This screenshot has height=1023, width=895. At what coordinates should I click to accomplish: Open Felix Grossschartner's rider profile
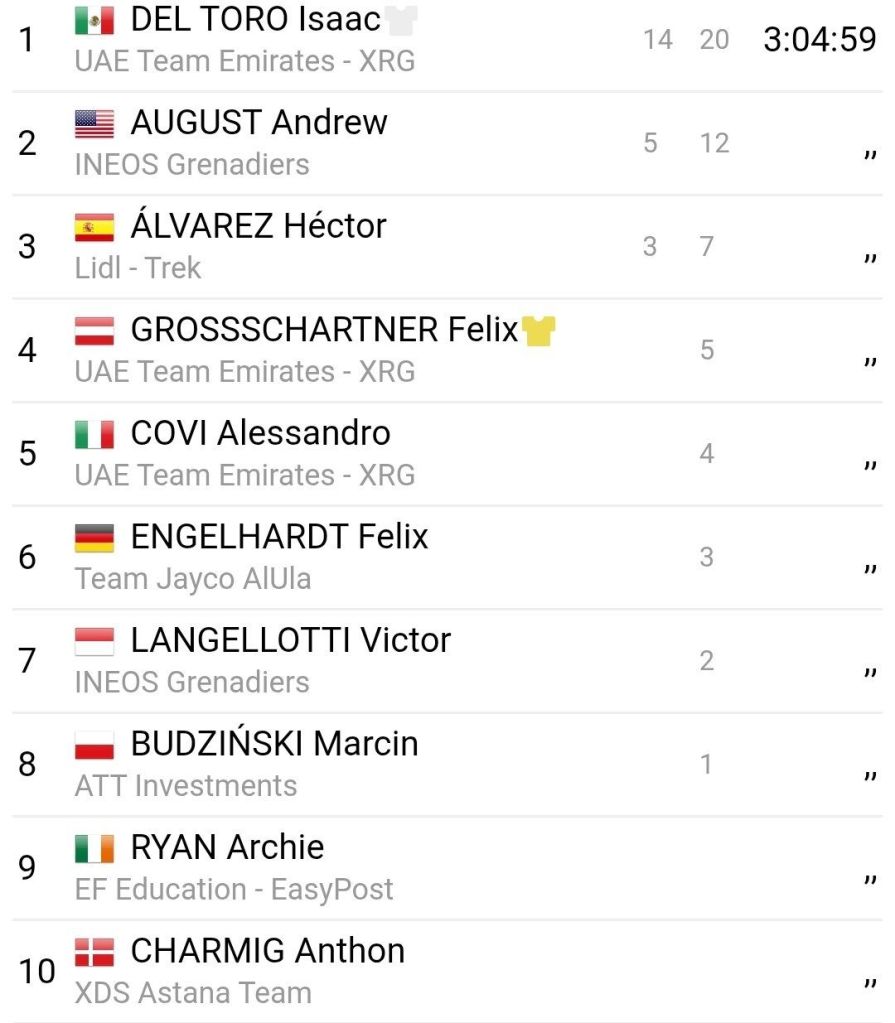coord(324,329)
